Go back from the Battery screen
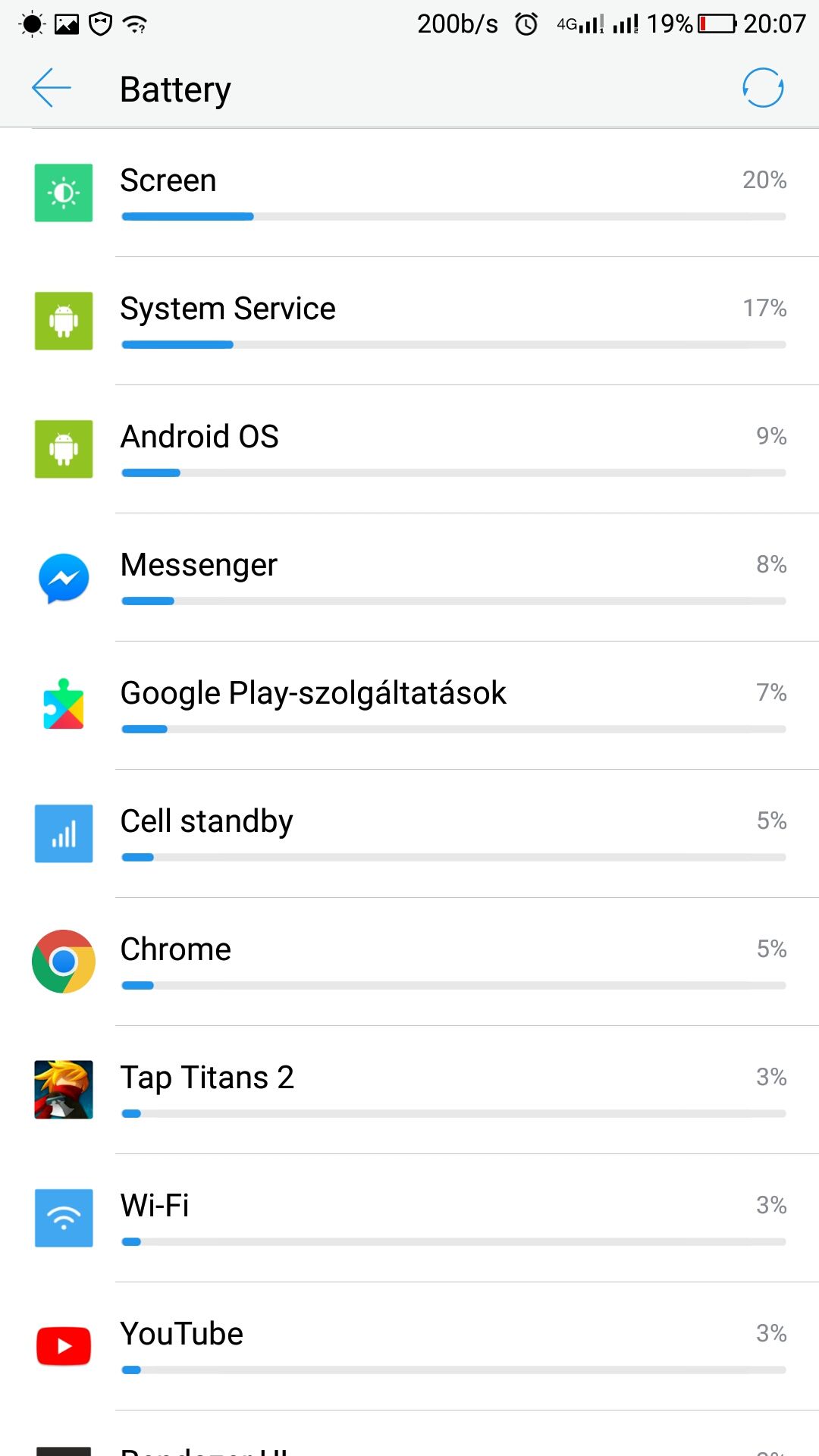Screen dimensions: 819x1456 [52, 89]
